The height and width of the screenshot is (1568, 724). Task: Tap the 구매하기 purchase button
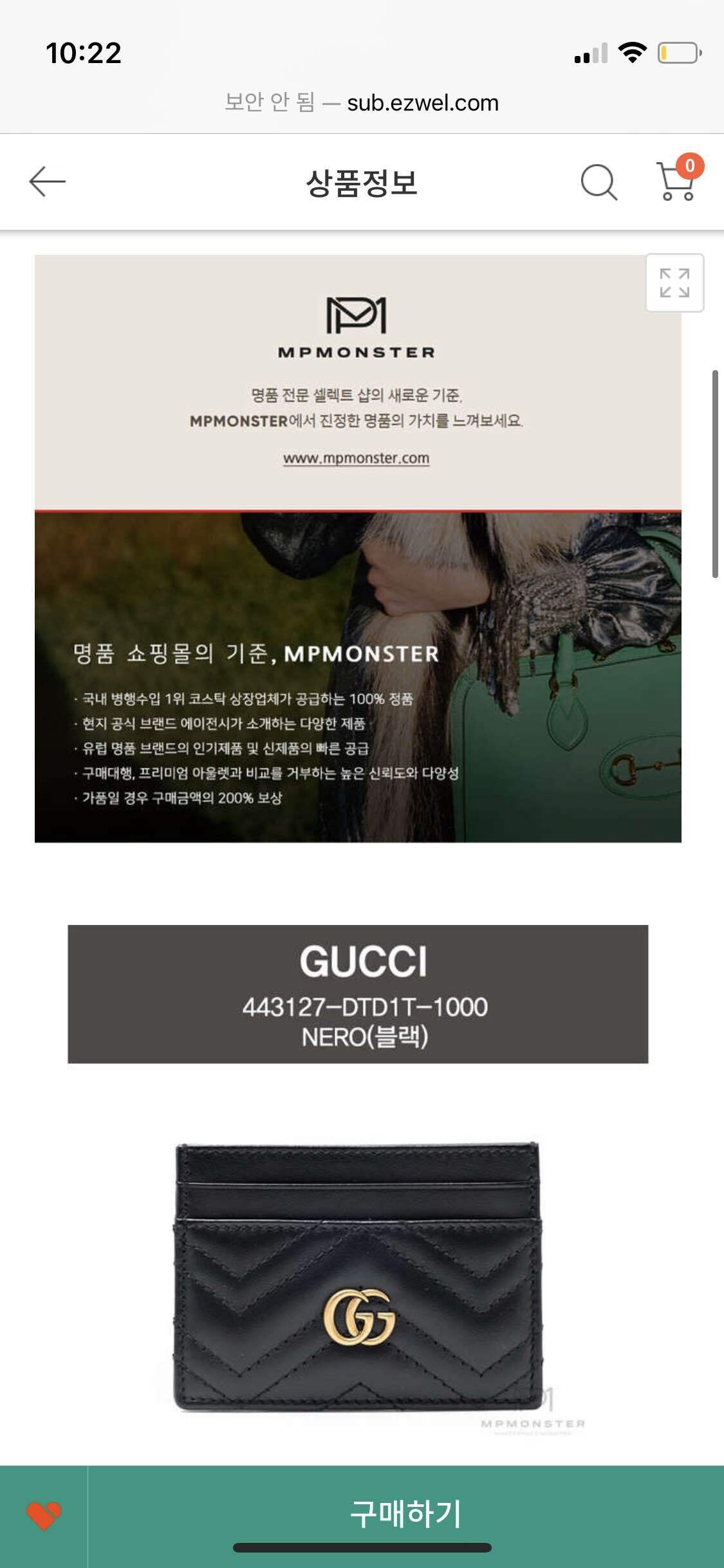click(x=405, y=1512)
